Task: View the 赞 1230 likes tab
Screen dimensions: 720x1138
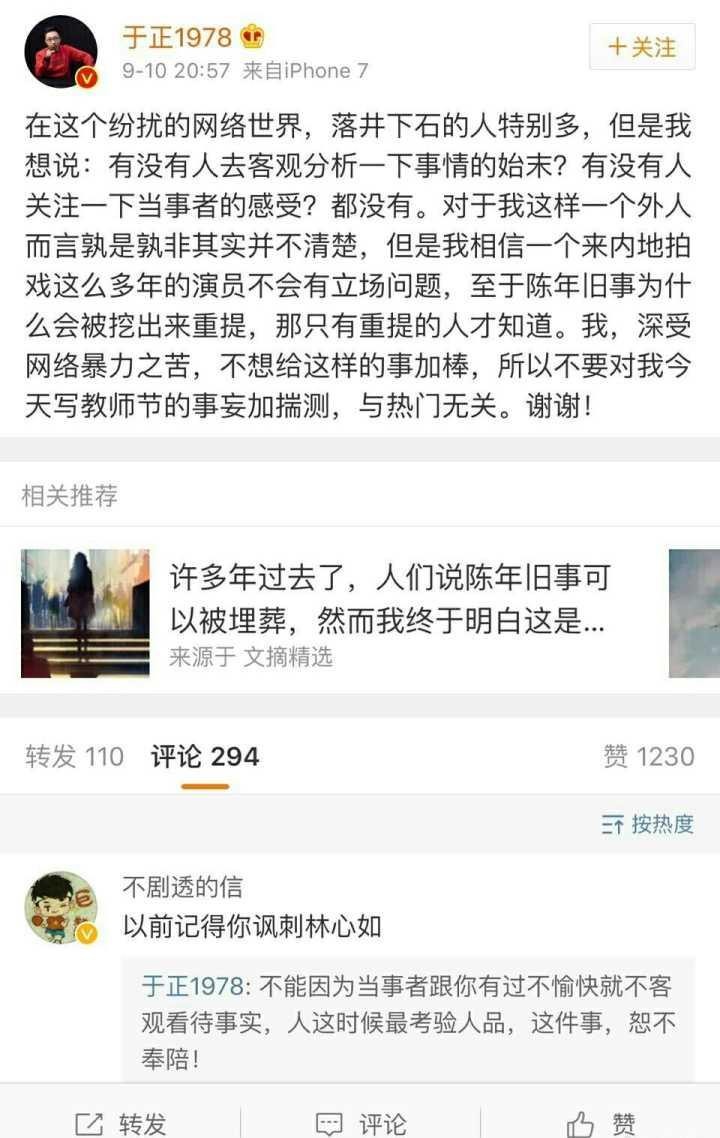Action: pyautogui.click(x=648, y=756)
